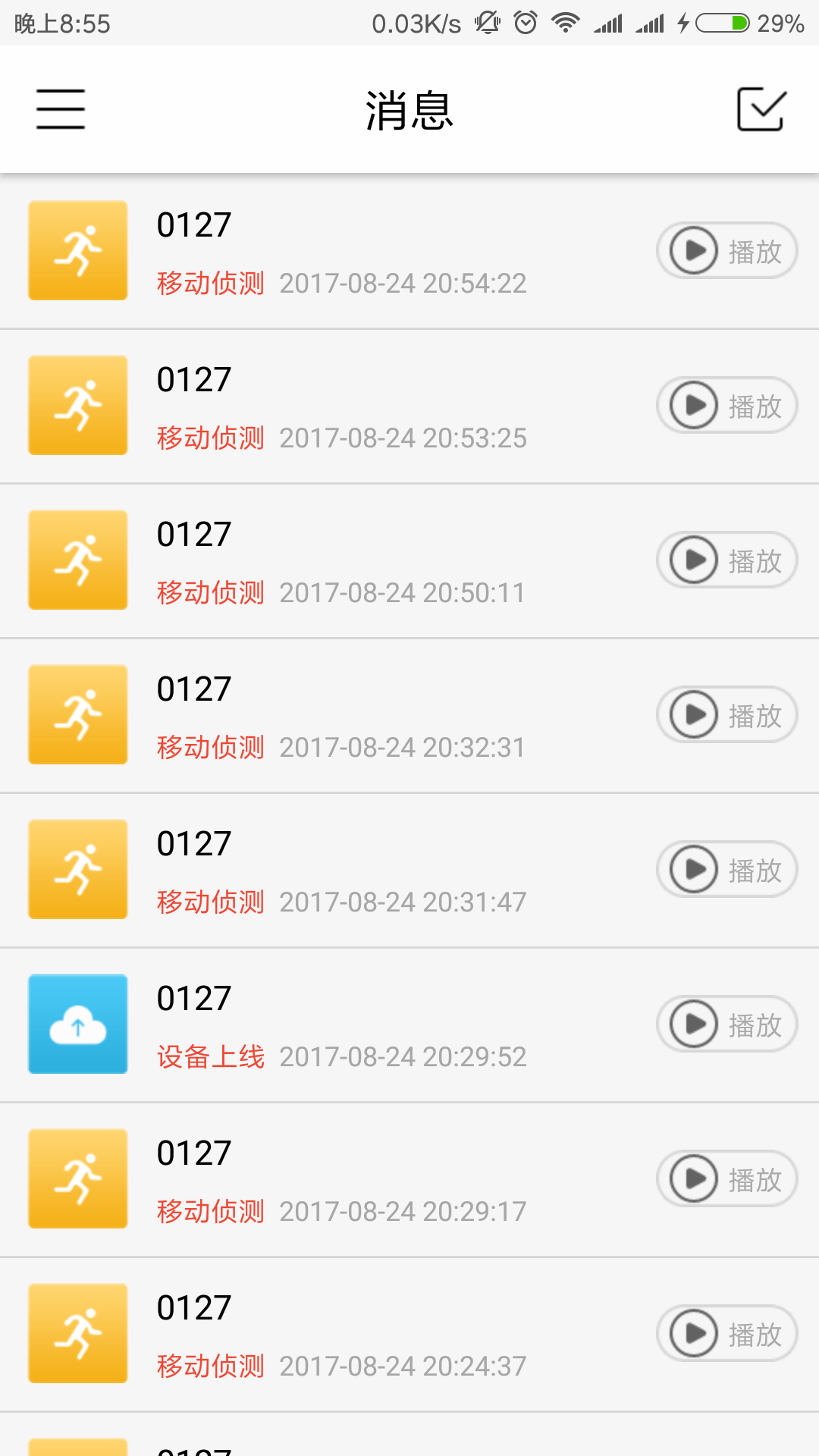819x1456 pixels.
Task: Play the 20:24:37 motion detection recording
Action: click(x=726, y=1333)
